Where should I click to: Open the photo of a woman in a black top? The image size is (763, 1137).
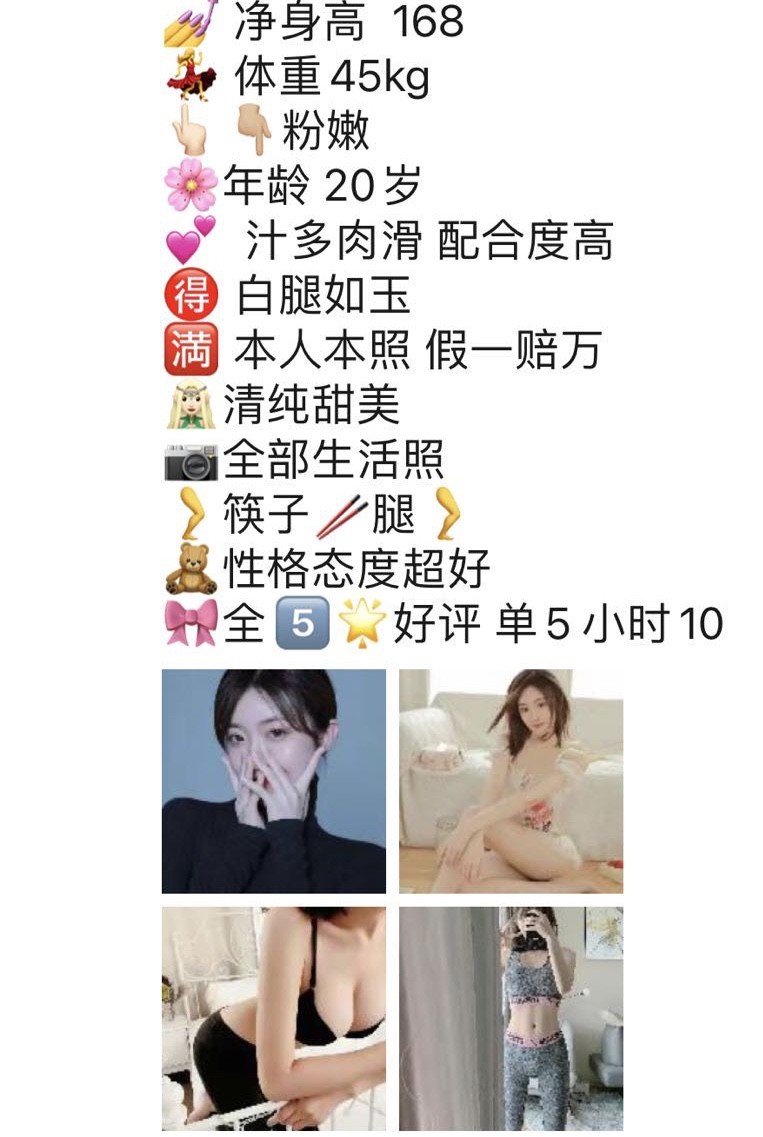click(273, 1018)
